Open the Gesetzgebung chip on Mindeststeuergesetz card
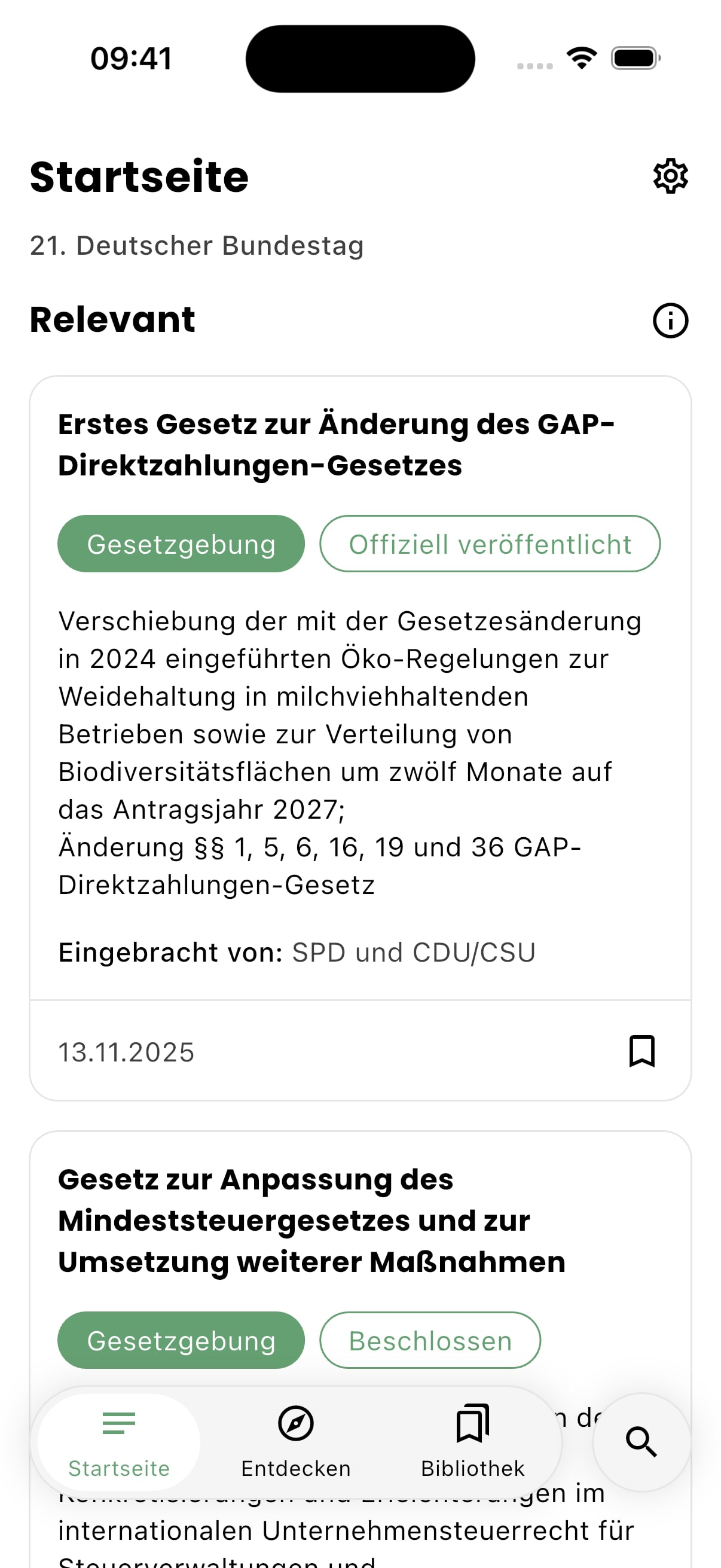The height and width of the screenshot is (1568, 721). pos(181,1340)
